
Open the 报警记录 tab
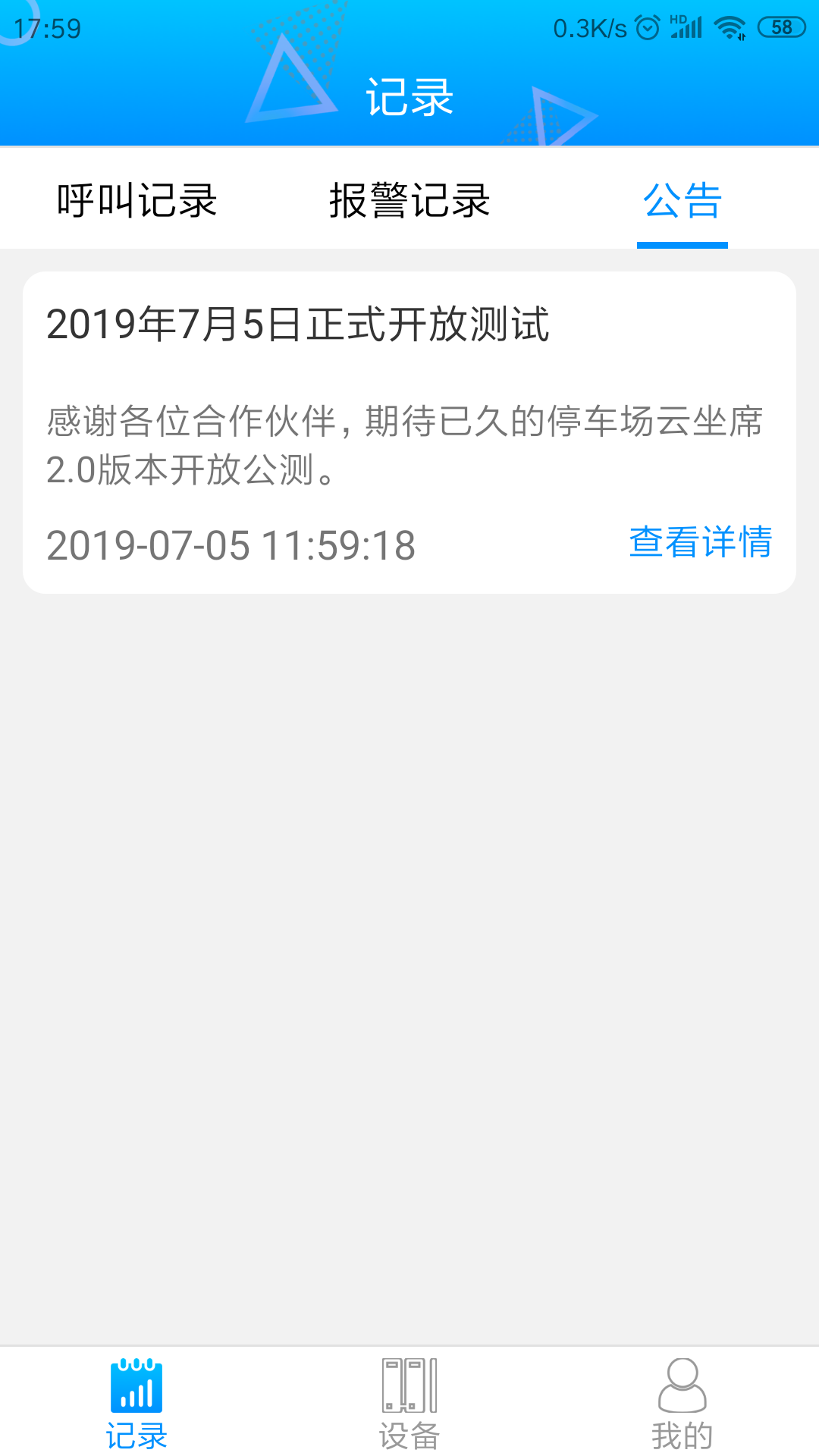(x=409, y=199)
